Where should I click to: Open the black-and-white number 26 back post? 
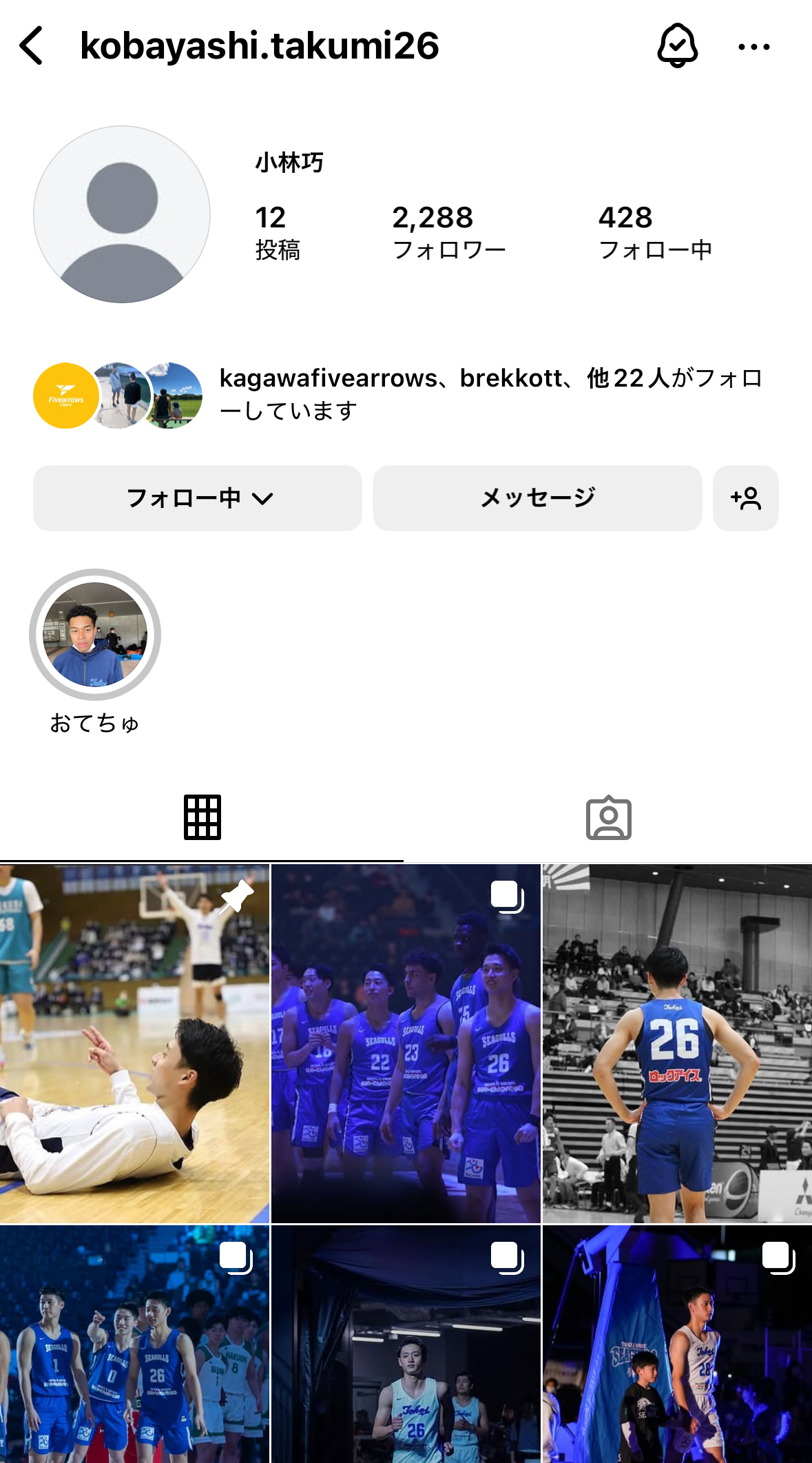[677, 1043]
